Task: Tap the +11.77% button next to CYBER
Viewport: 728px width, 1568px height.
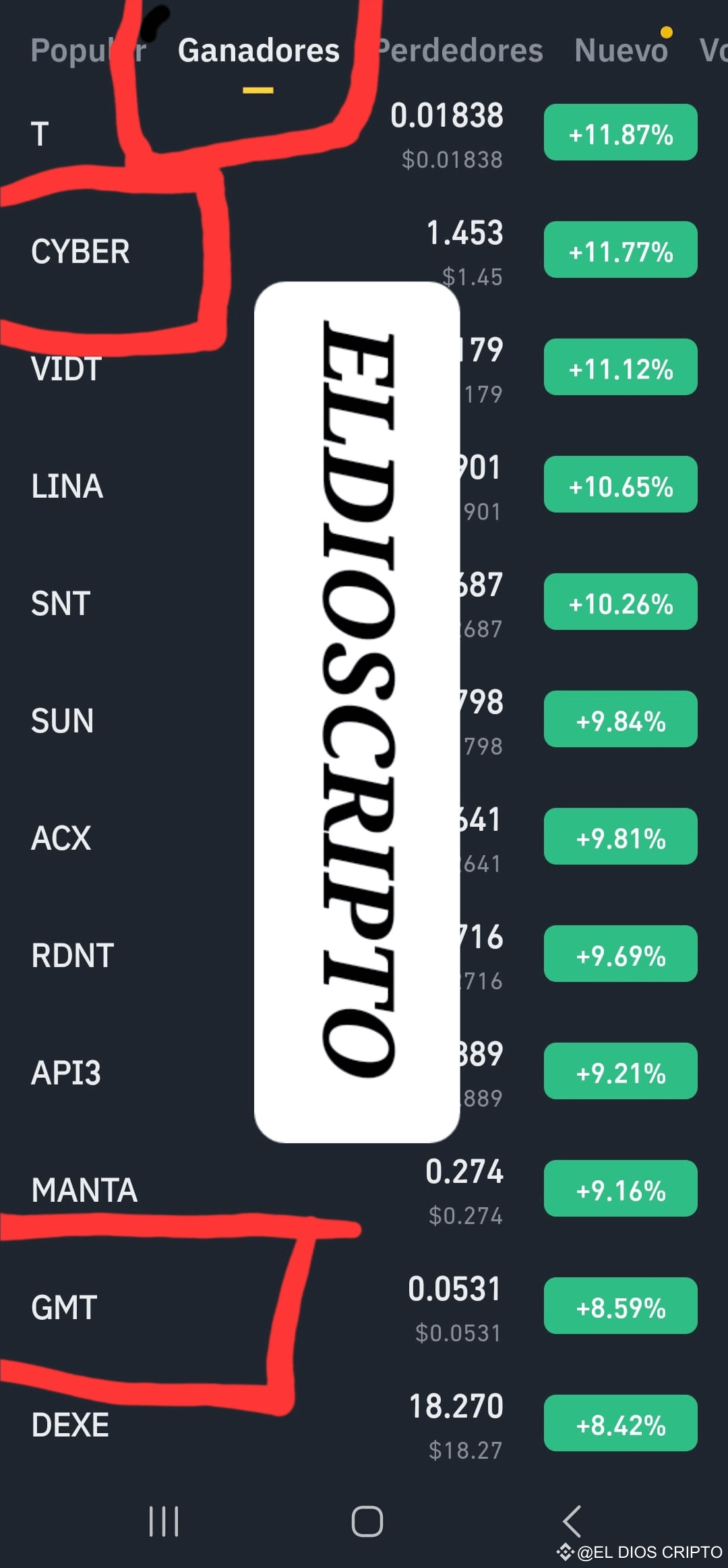Action: pos(619,250)
